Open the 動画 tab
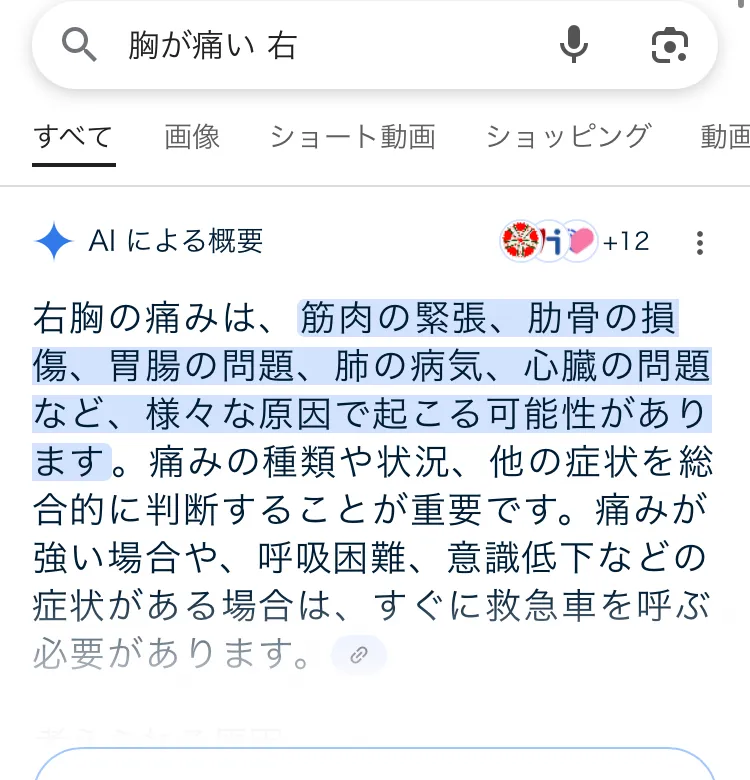Screen dimensions: 750x780 [725, 137]
